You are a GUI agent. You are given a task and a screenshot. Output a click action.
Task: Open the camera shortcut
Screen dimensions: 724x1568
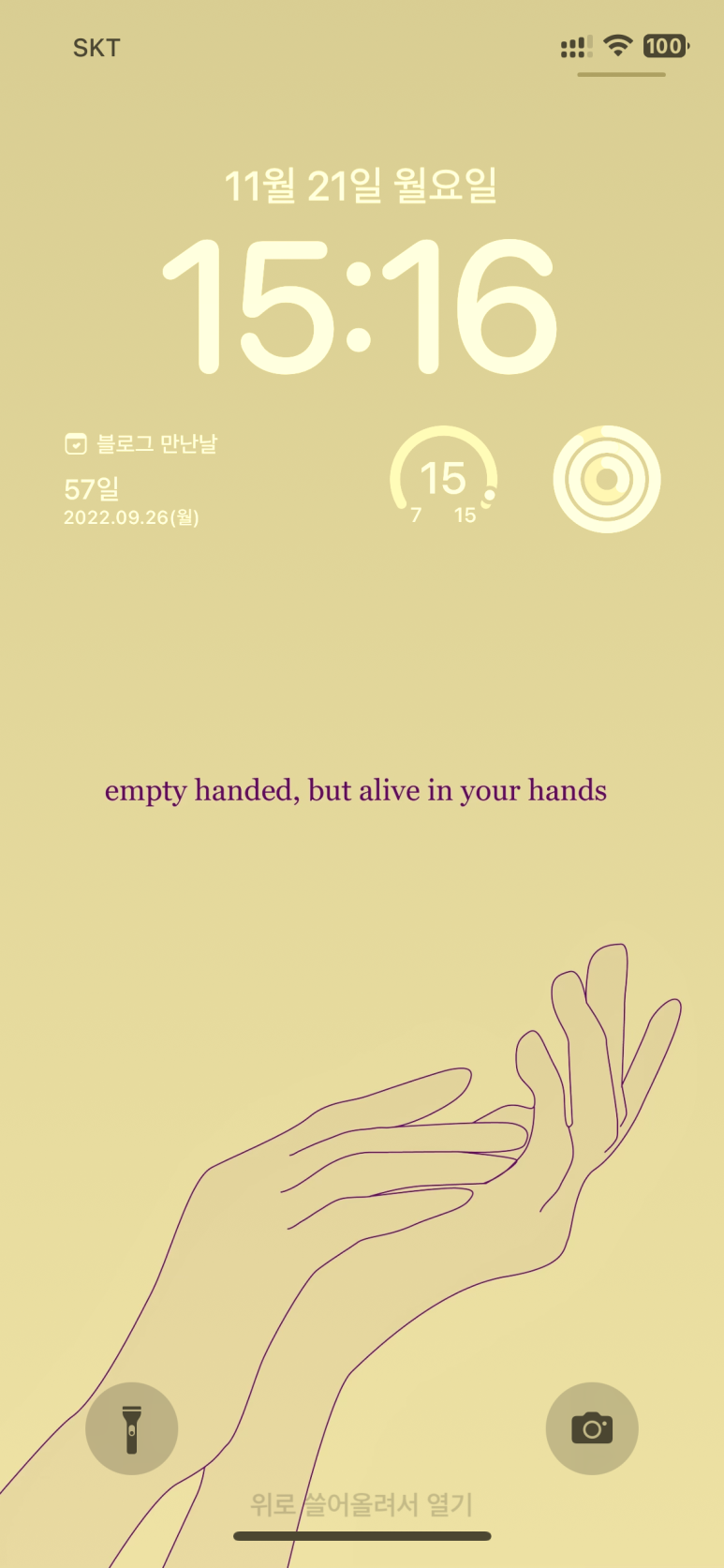coord(592,1428)
